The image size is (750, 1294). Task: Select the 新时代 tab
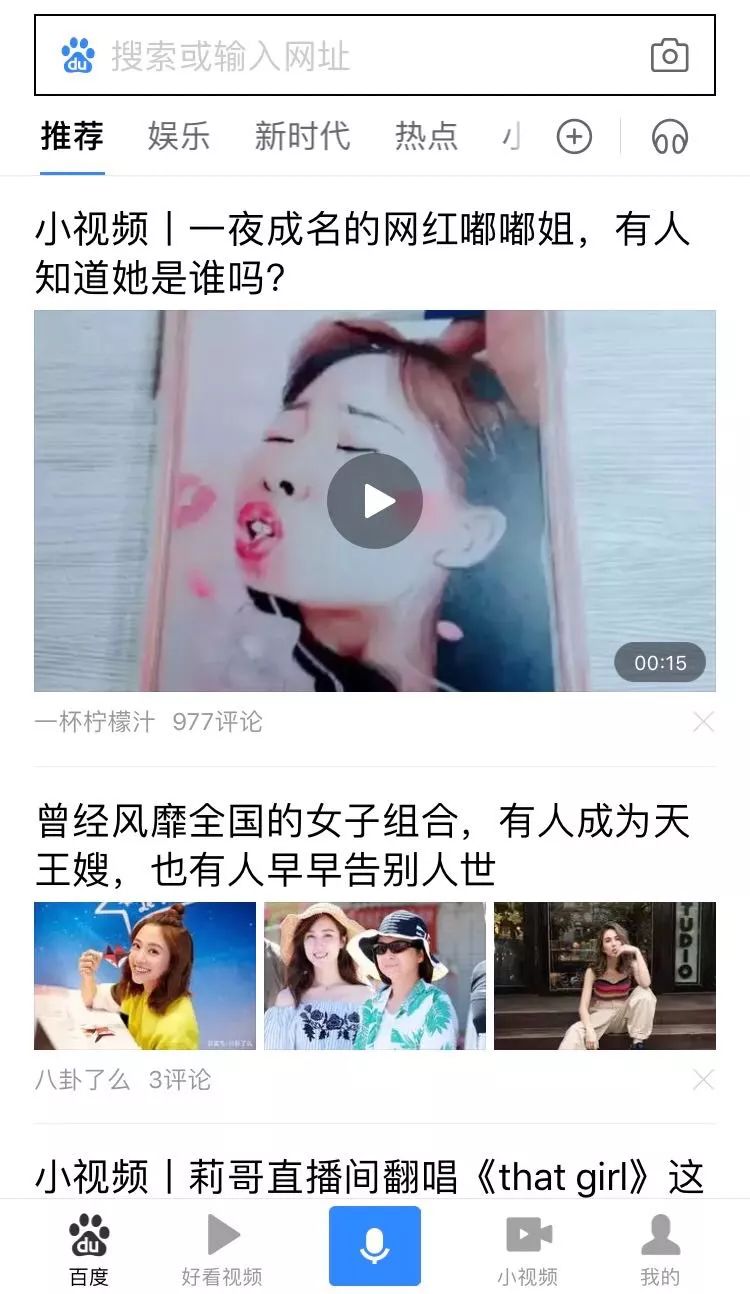tap(302, 136)
